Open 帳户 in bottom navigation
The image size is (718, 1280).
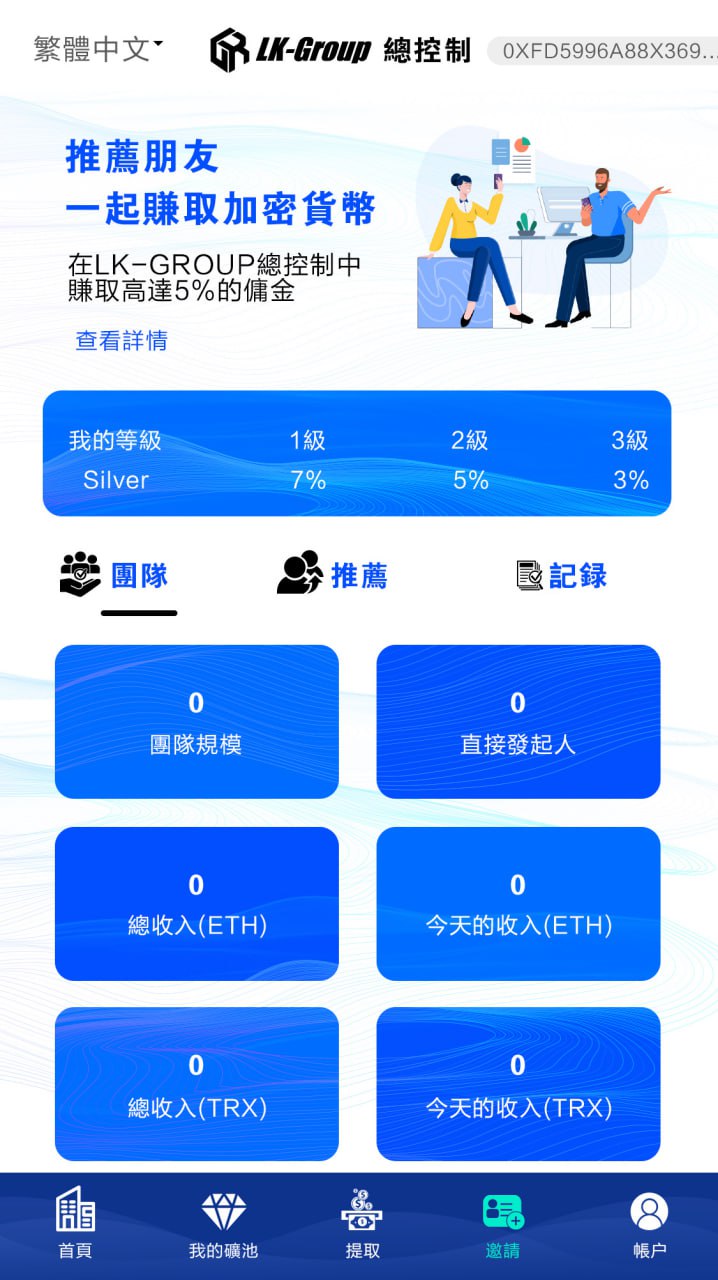tap(649, 1222)
